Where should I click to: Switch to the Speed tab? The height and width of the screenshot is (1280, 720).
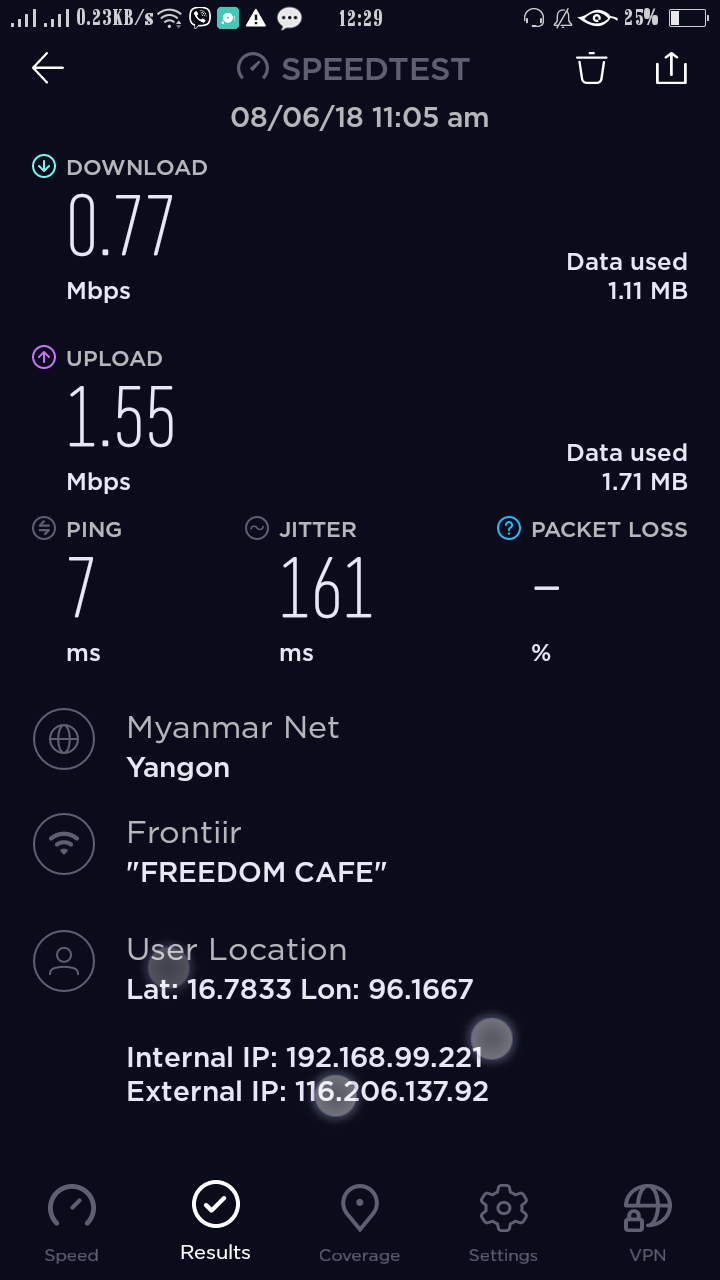[72, 1223]
